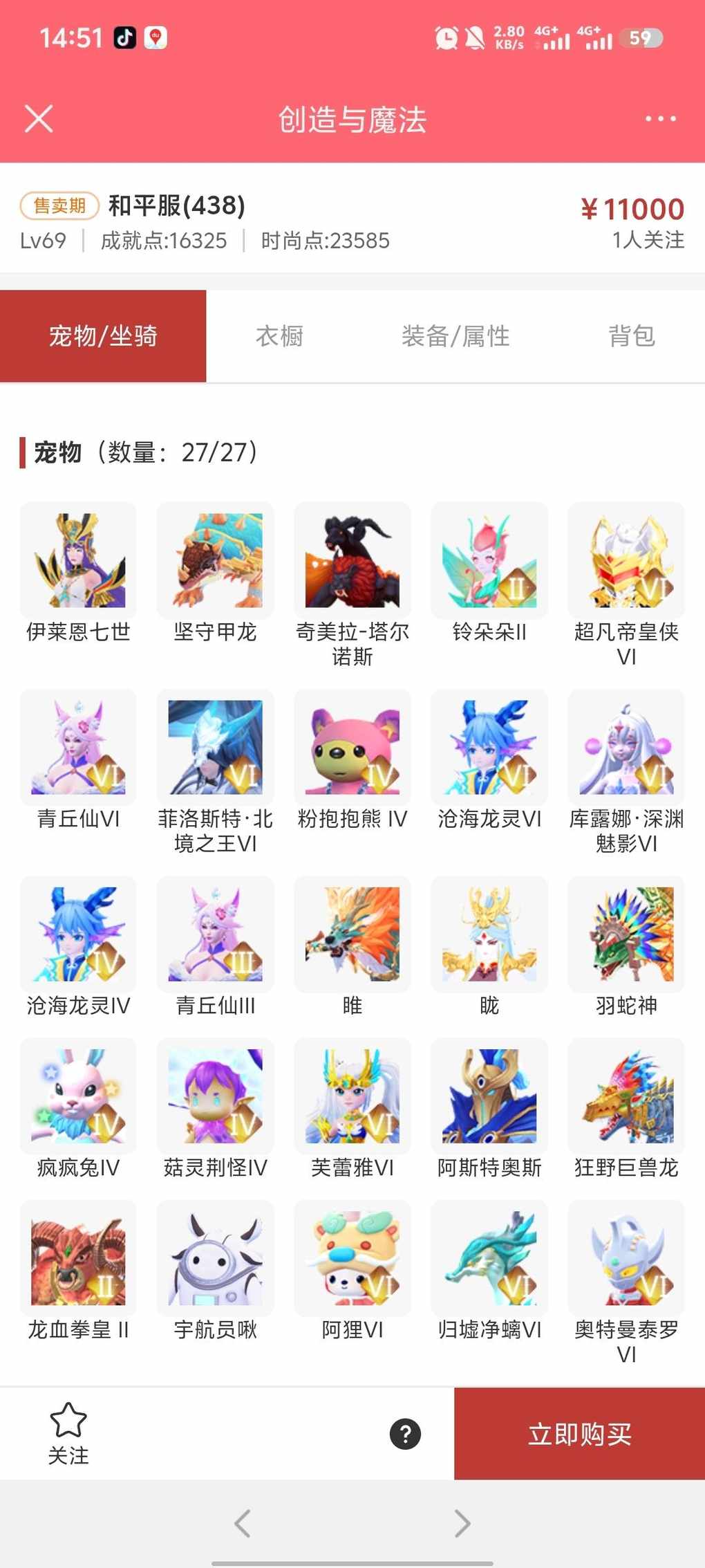Open the three-dot overflow menu

coord(660,119)
